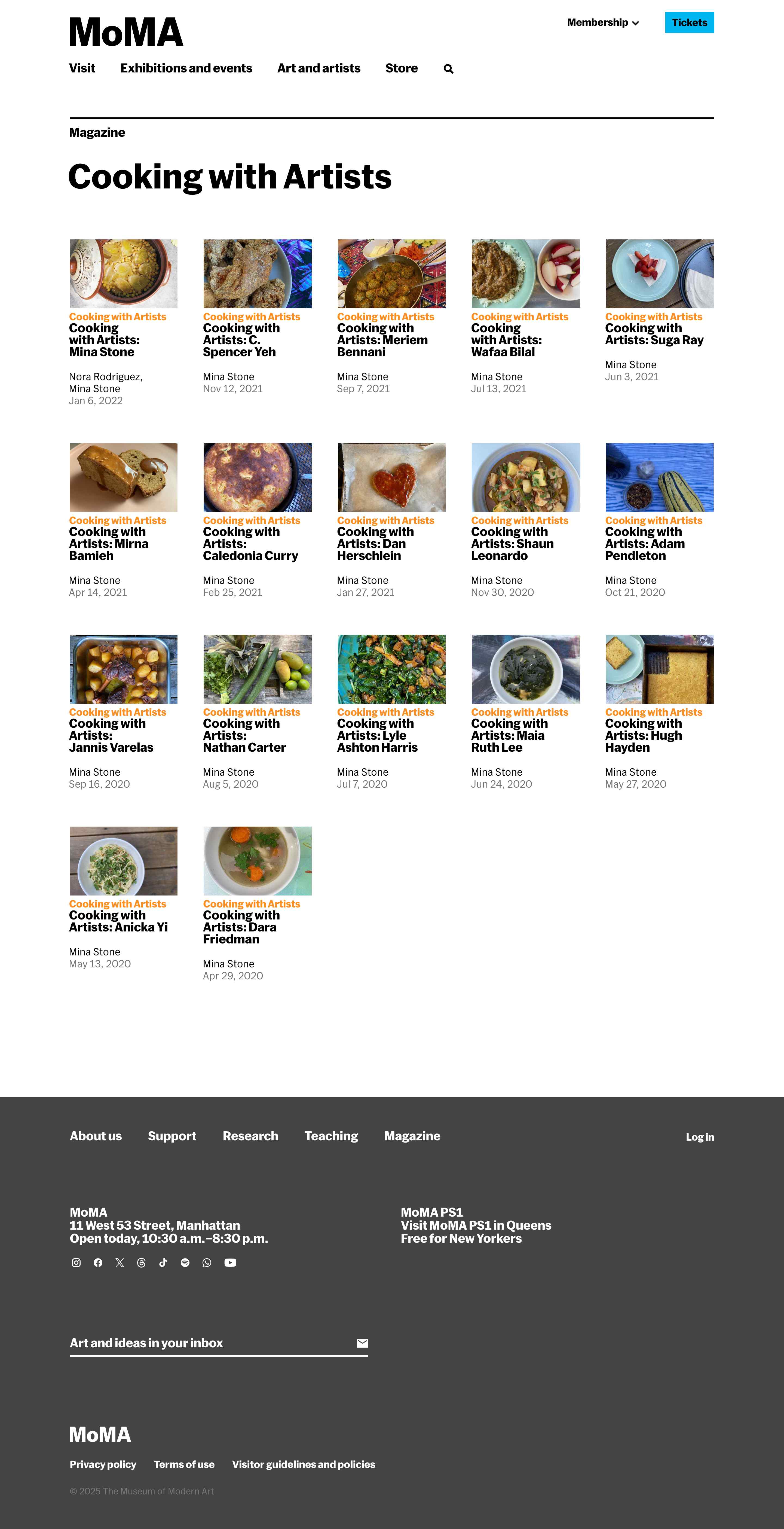
Task: Tap the Tickets button
Action: pyautogui.click(x=689, y=23)
